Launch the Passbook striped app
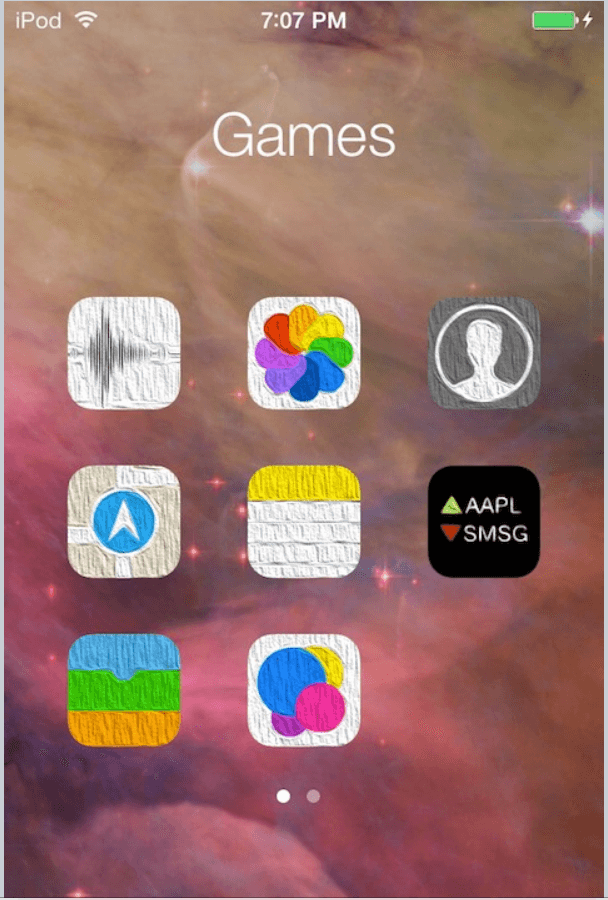 [x=123, y=690]
